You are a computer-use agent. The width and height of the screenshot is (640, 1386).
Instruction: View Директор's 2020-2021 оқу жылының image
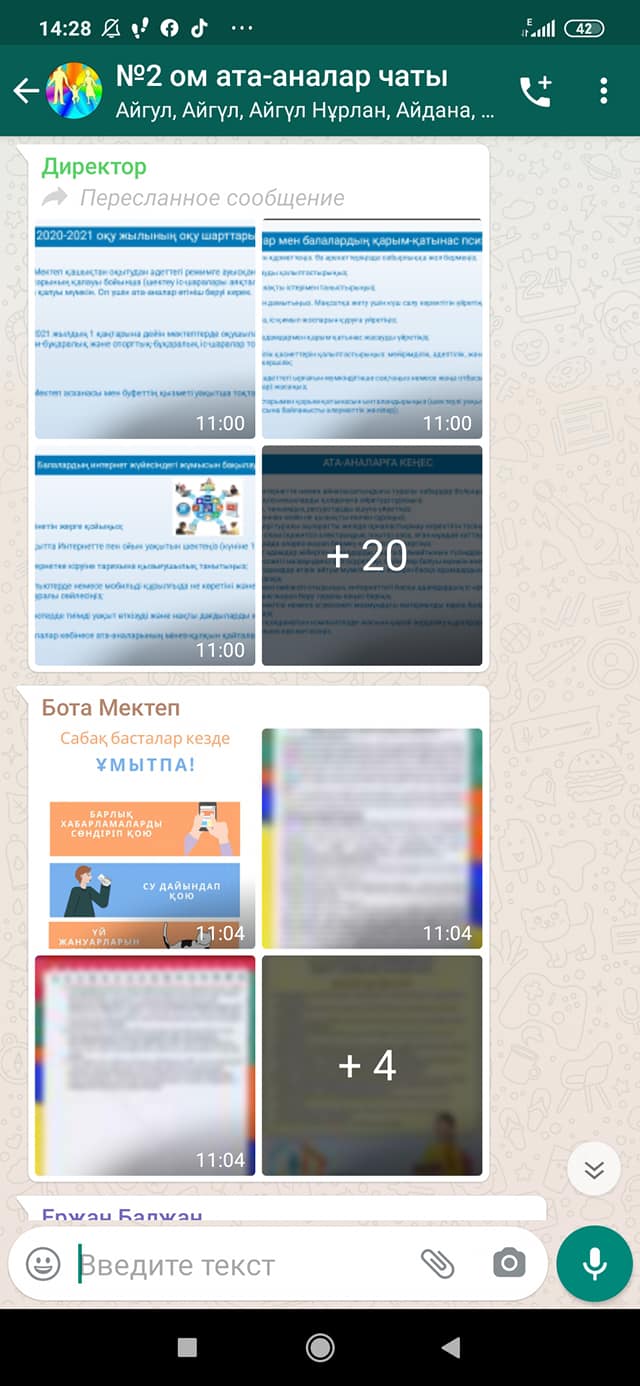point(145,329)
